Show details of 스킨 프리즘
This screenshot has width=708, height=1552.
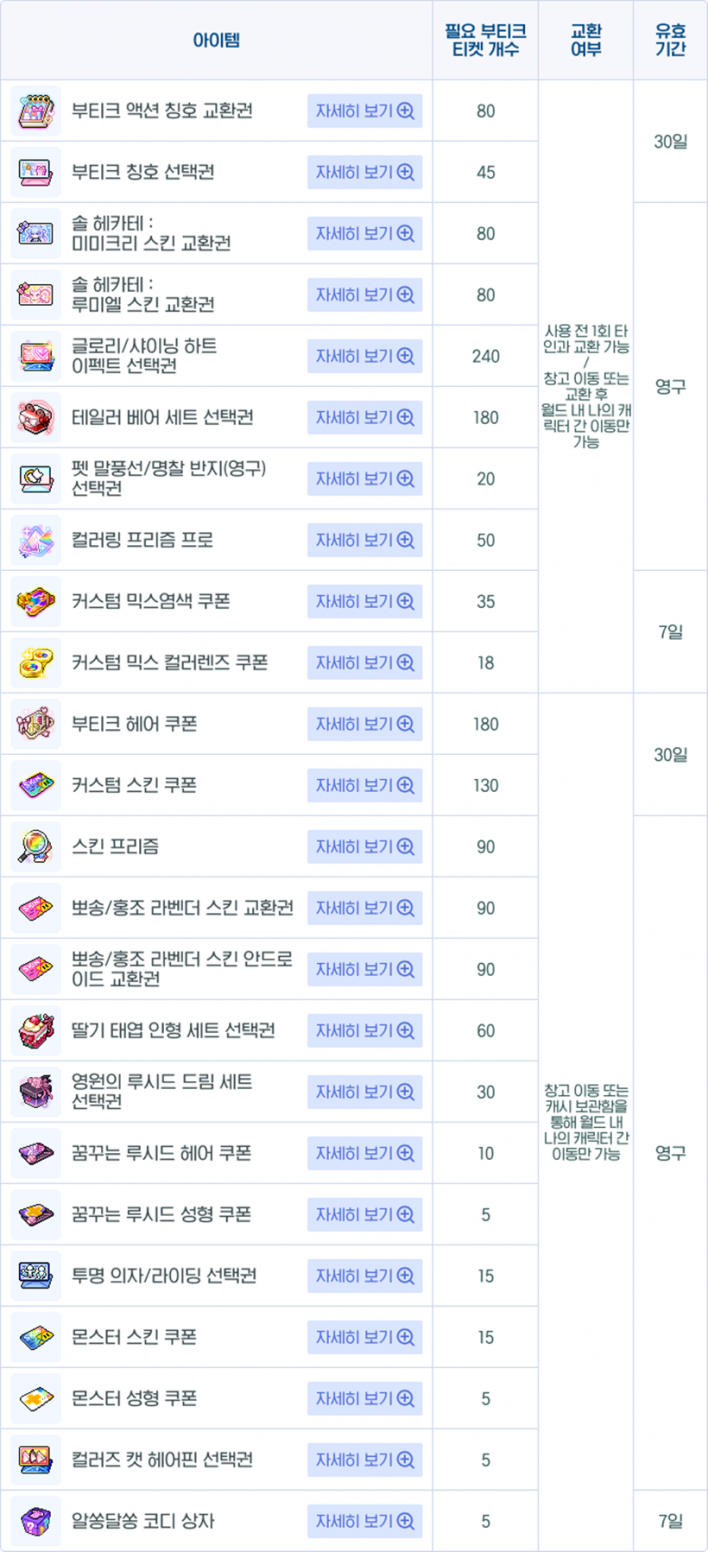coord(365,847)
